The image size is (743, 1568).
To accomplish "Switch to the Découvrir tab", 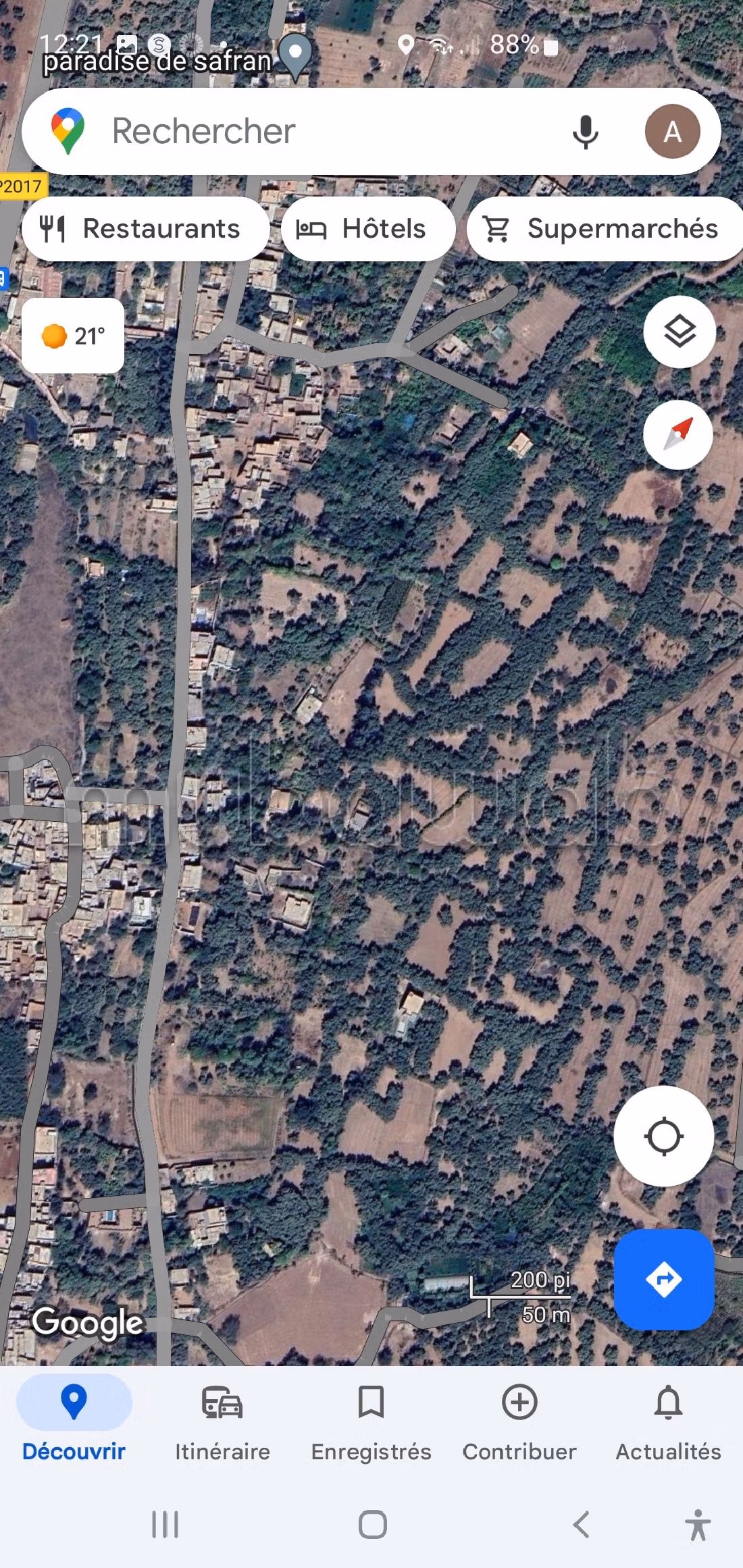I will [x=74, y=1419].
